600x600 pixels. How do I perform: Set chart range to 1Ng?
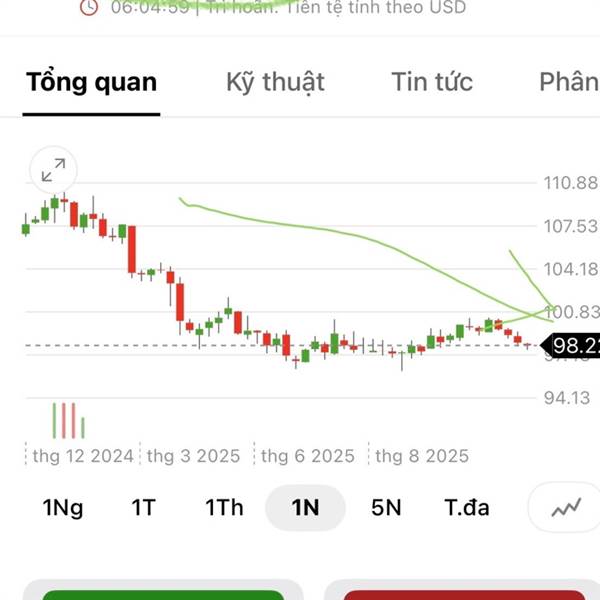tap(63, 508)
